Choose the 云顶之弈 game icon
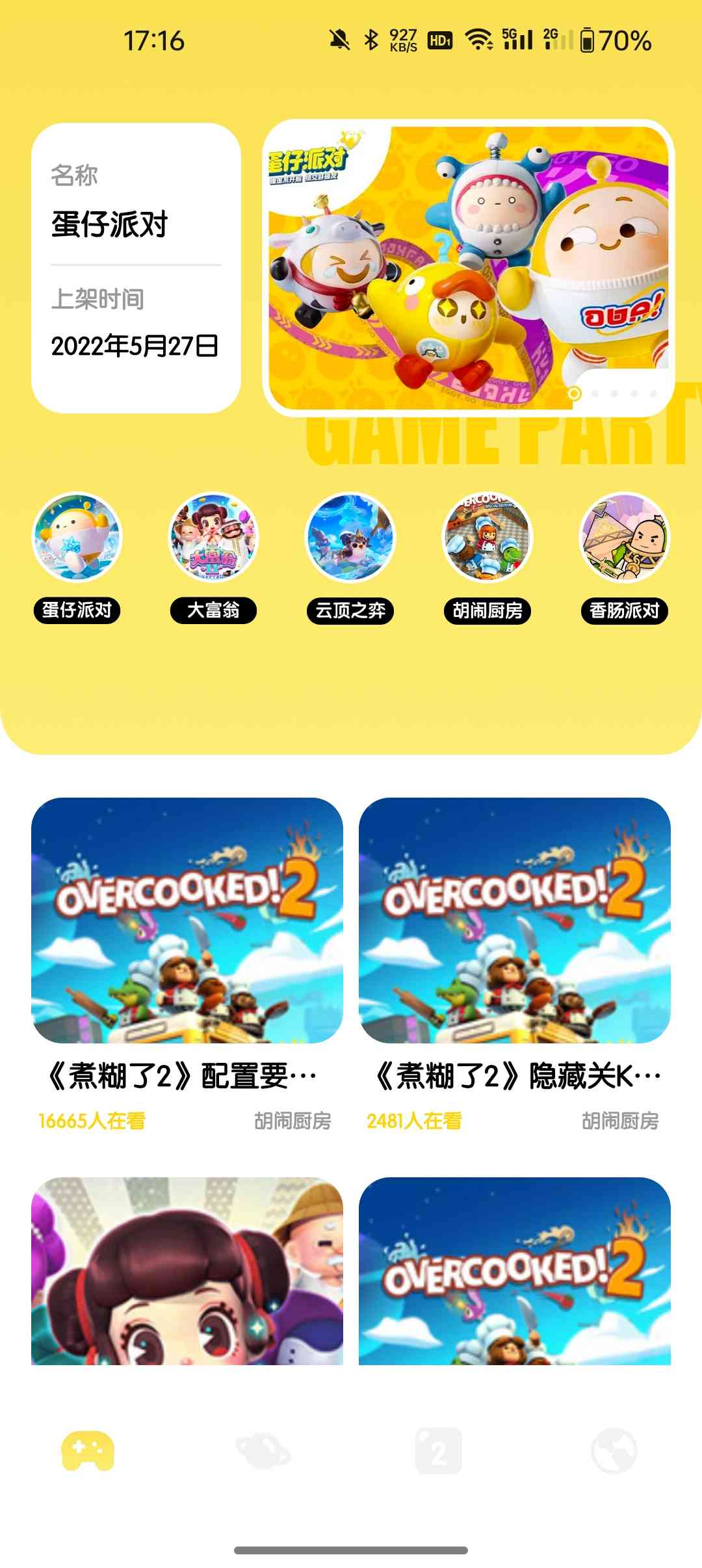 click(x=350, y=538)
